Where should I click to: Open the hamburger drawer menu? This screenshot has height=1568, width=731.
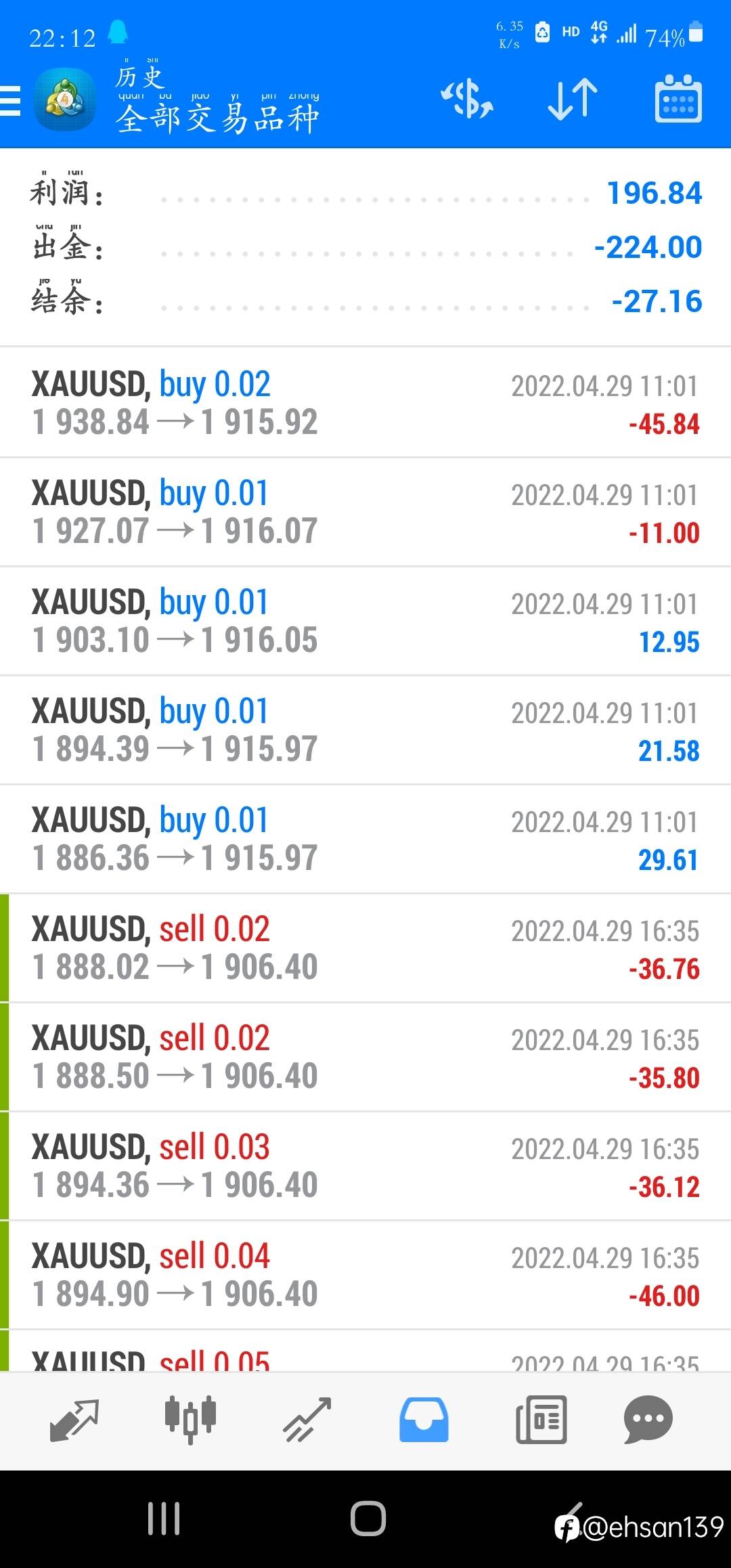[11, 102]
